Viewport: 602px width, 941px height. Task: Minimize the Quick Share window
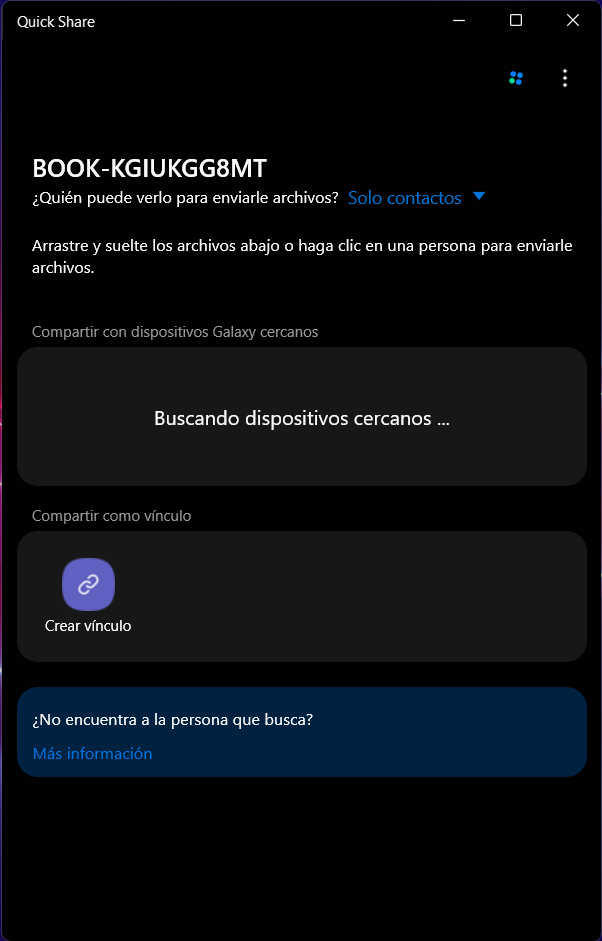tap(459, 20)
